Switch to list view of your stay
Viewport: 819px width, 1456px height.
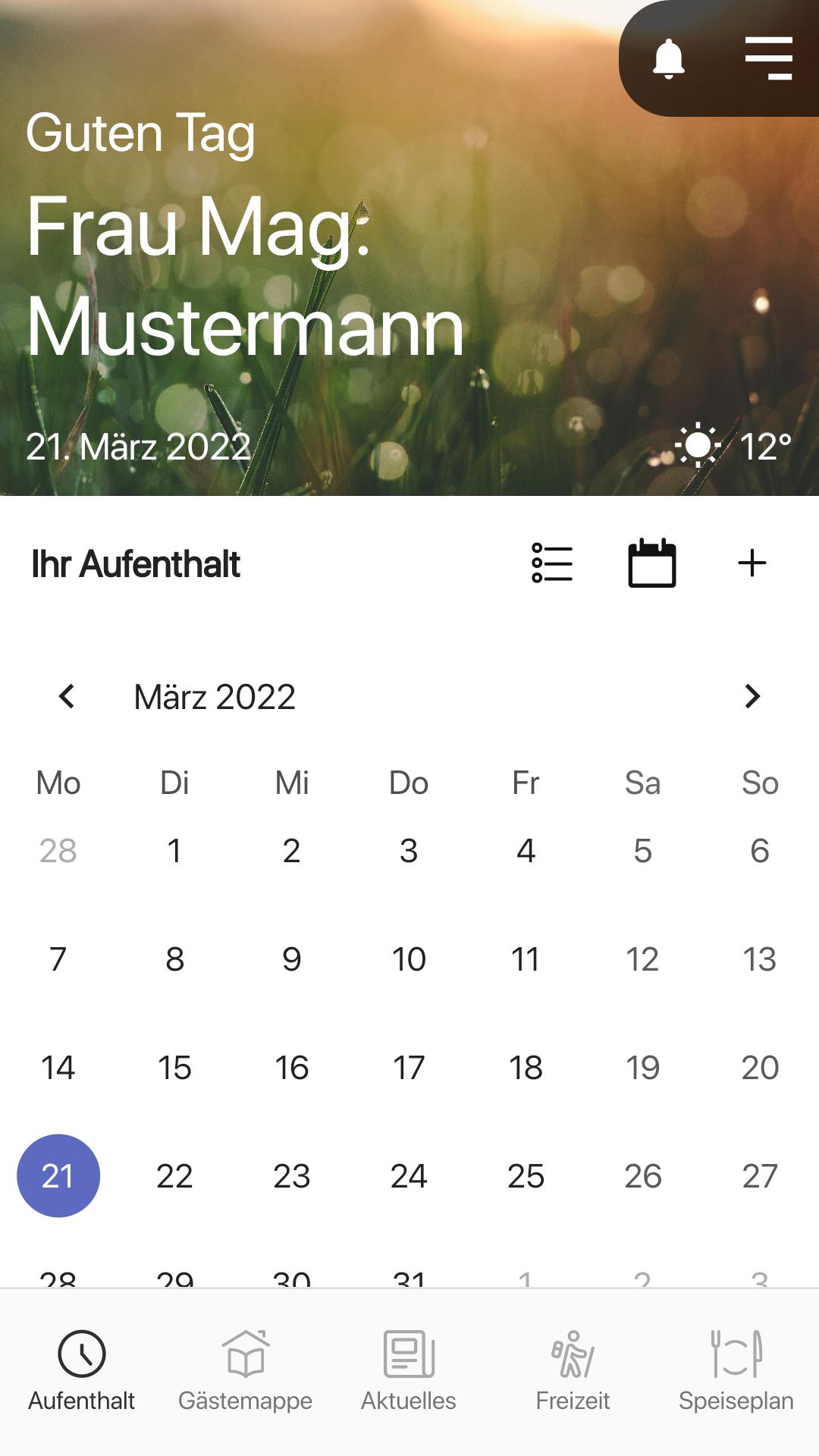(552, 563)
